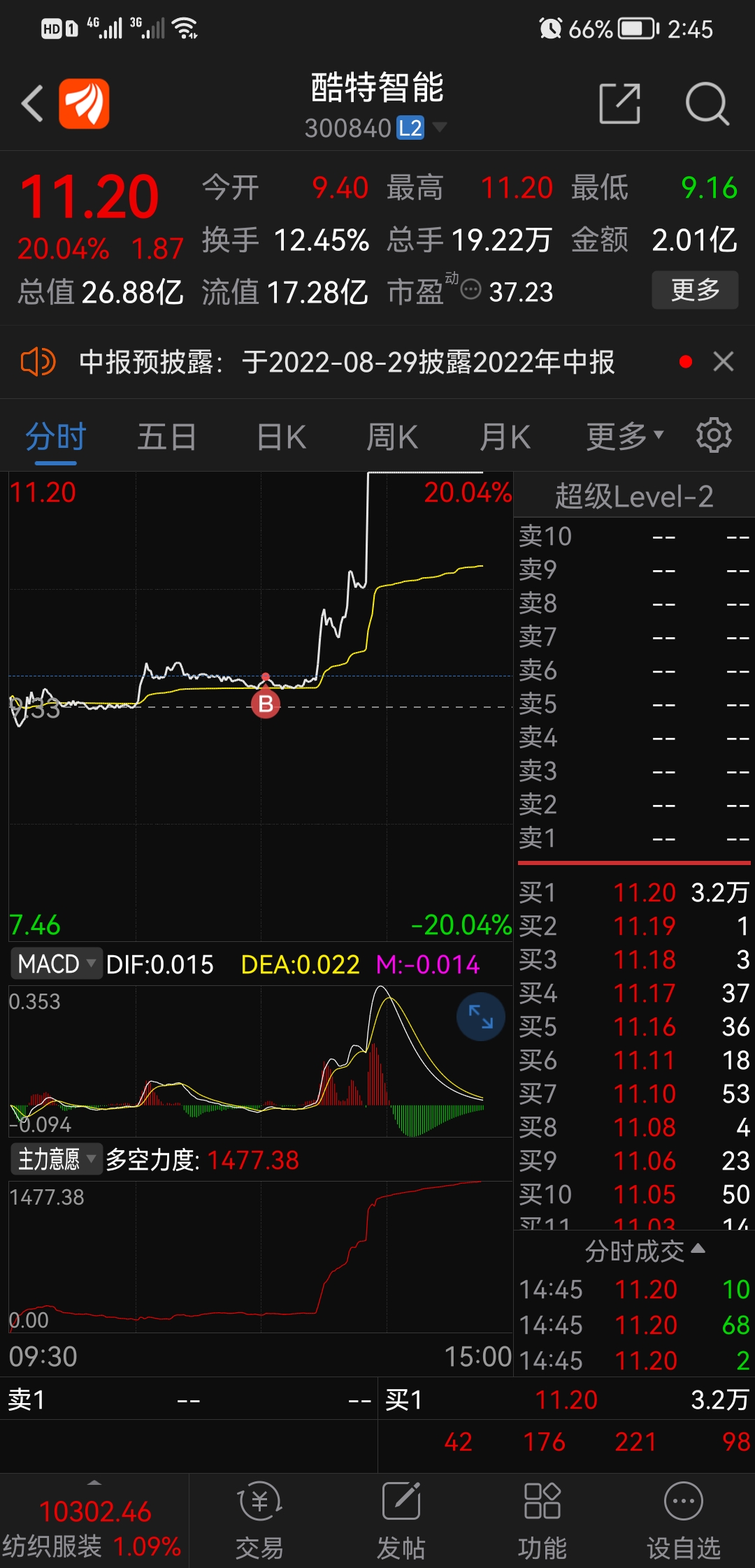Open 交易 at the bottom bar
The height and width of the screenshot is (1568, 755).
(259, 1520)
